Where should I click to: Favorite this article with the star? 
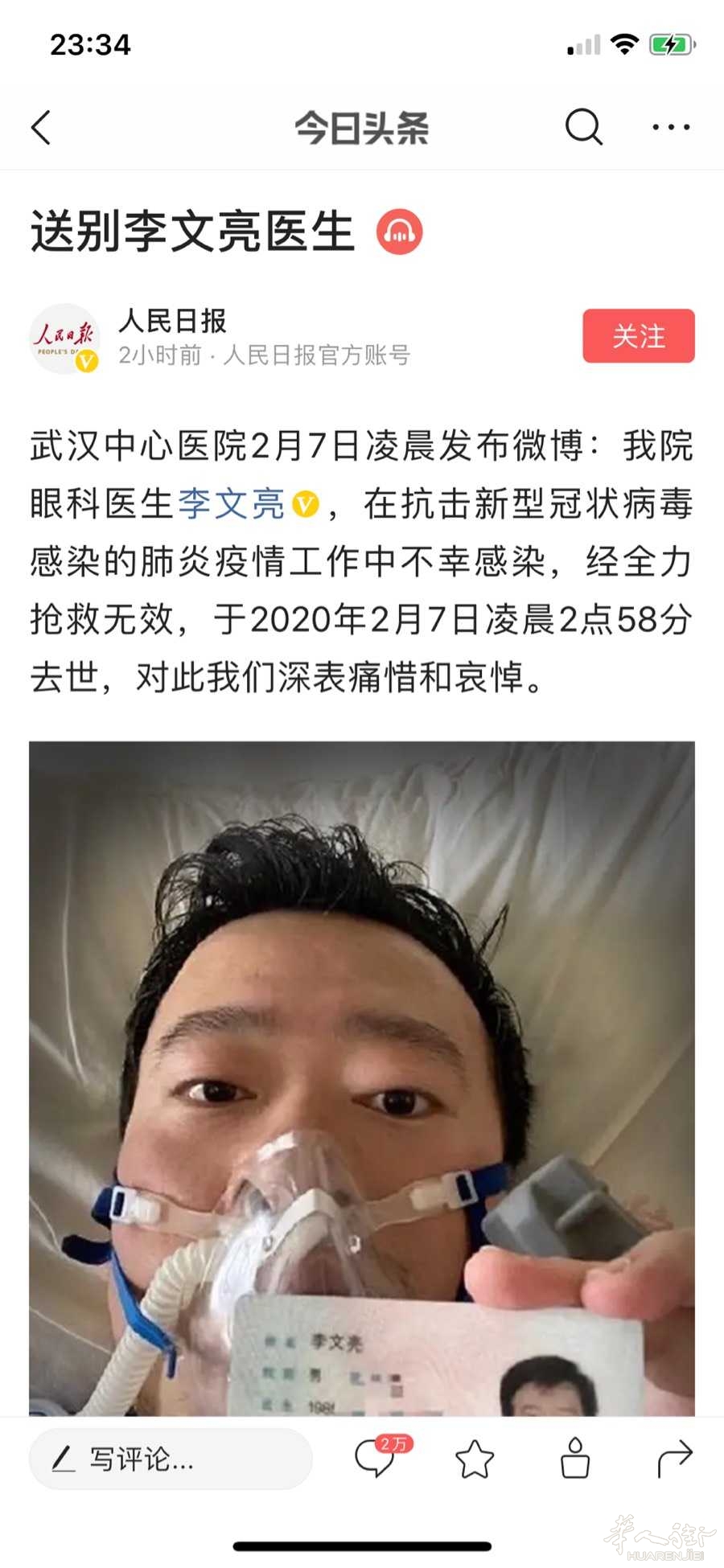click(475, 1459)
